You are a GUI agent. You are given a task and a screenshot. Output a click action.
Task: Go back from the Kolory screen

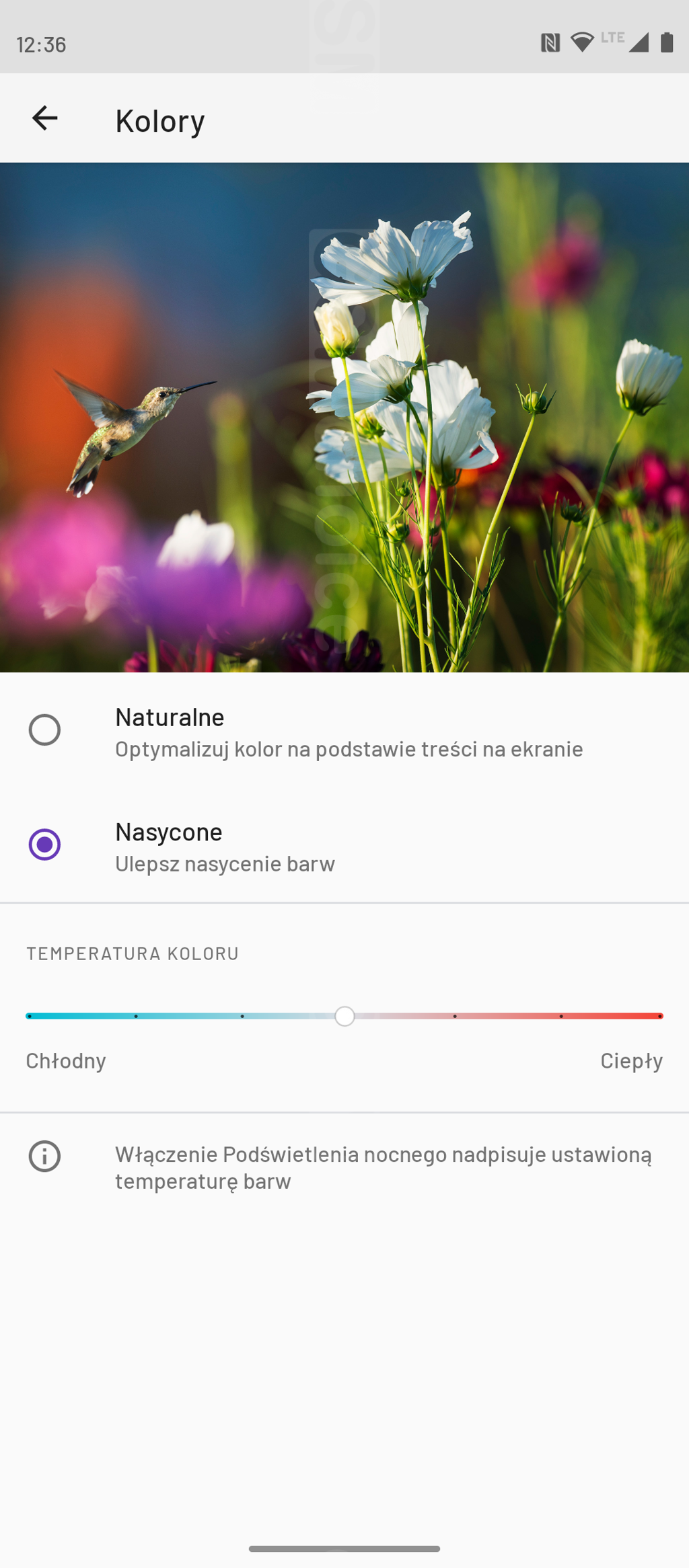pos(44,118)
